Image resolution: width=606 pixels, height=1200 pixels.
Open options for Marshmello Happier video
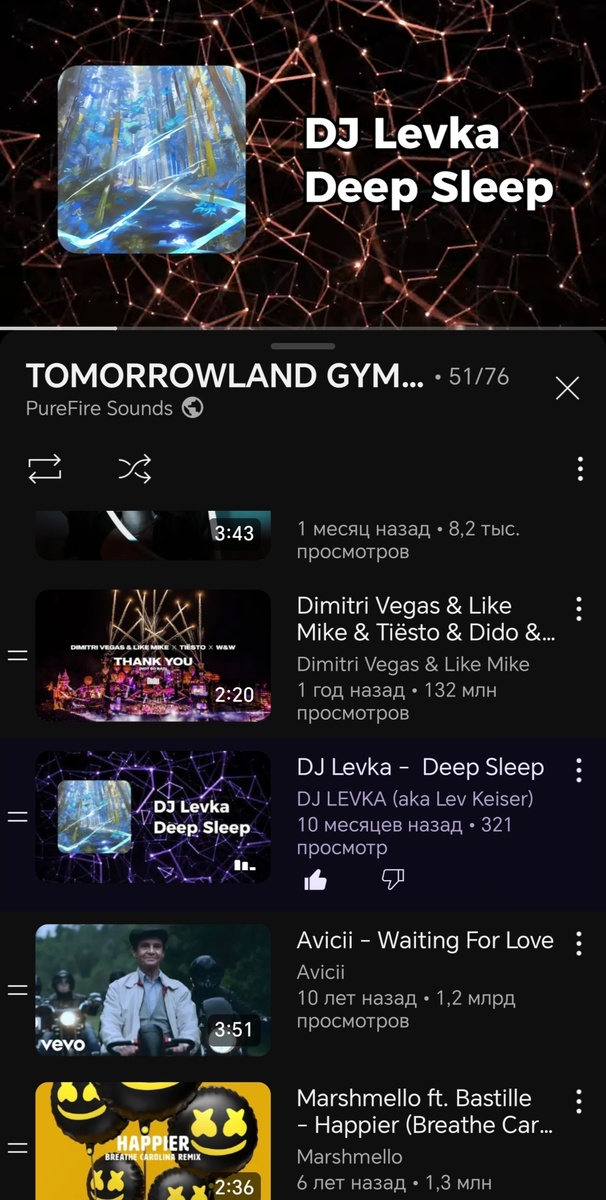[x=579, y=1101]
